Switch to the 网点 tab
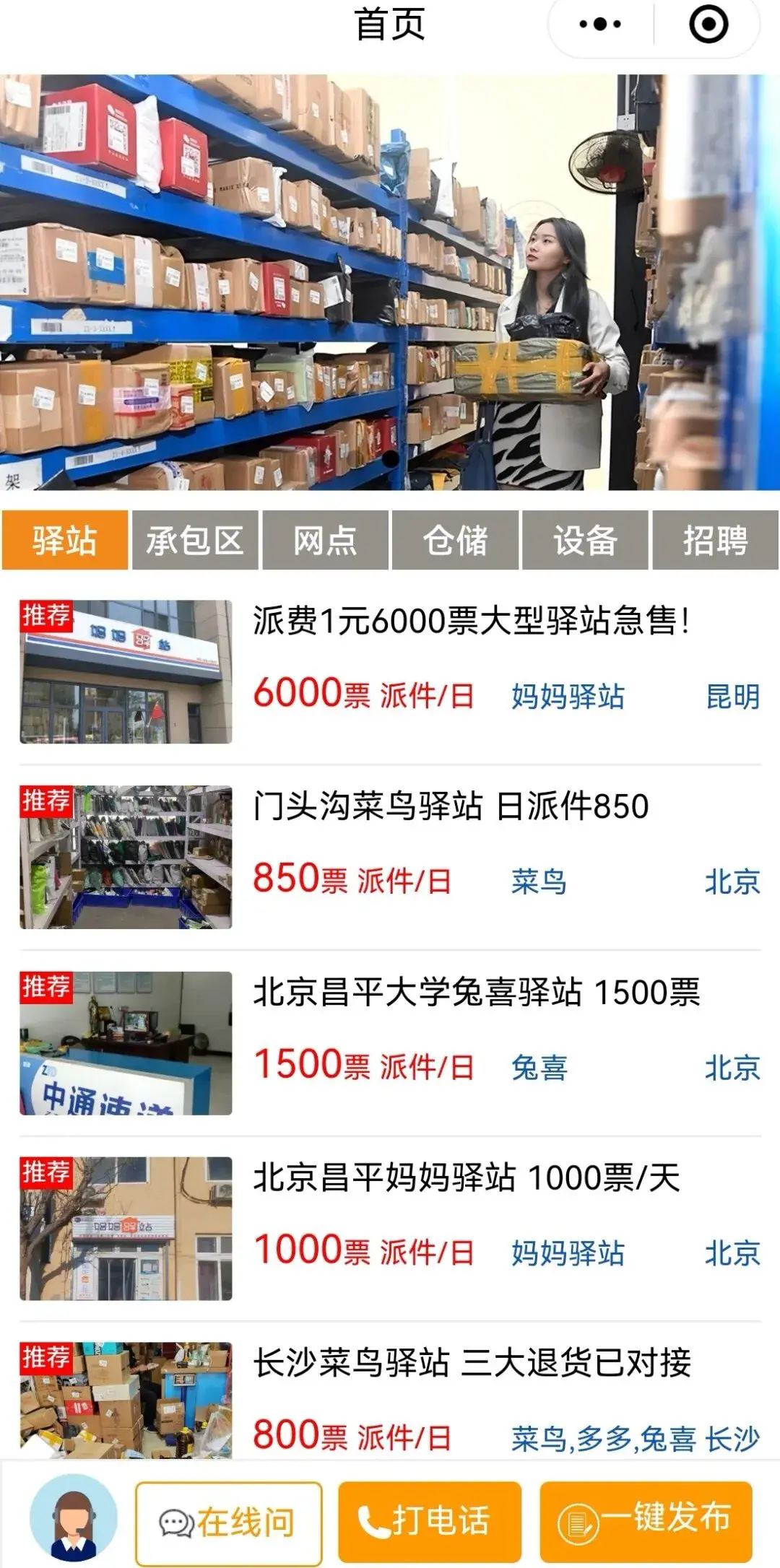The width and height of the screenshot is (780, 1568). pyautogui.click(x=325, y=540)
